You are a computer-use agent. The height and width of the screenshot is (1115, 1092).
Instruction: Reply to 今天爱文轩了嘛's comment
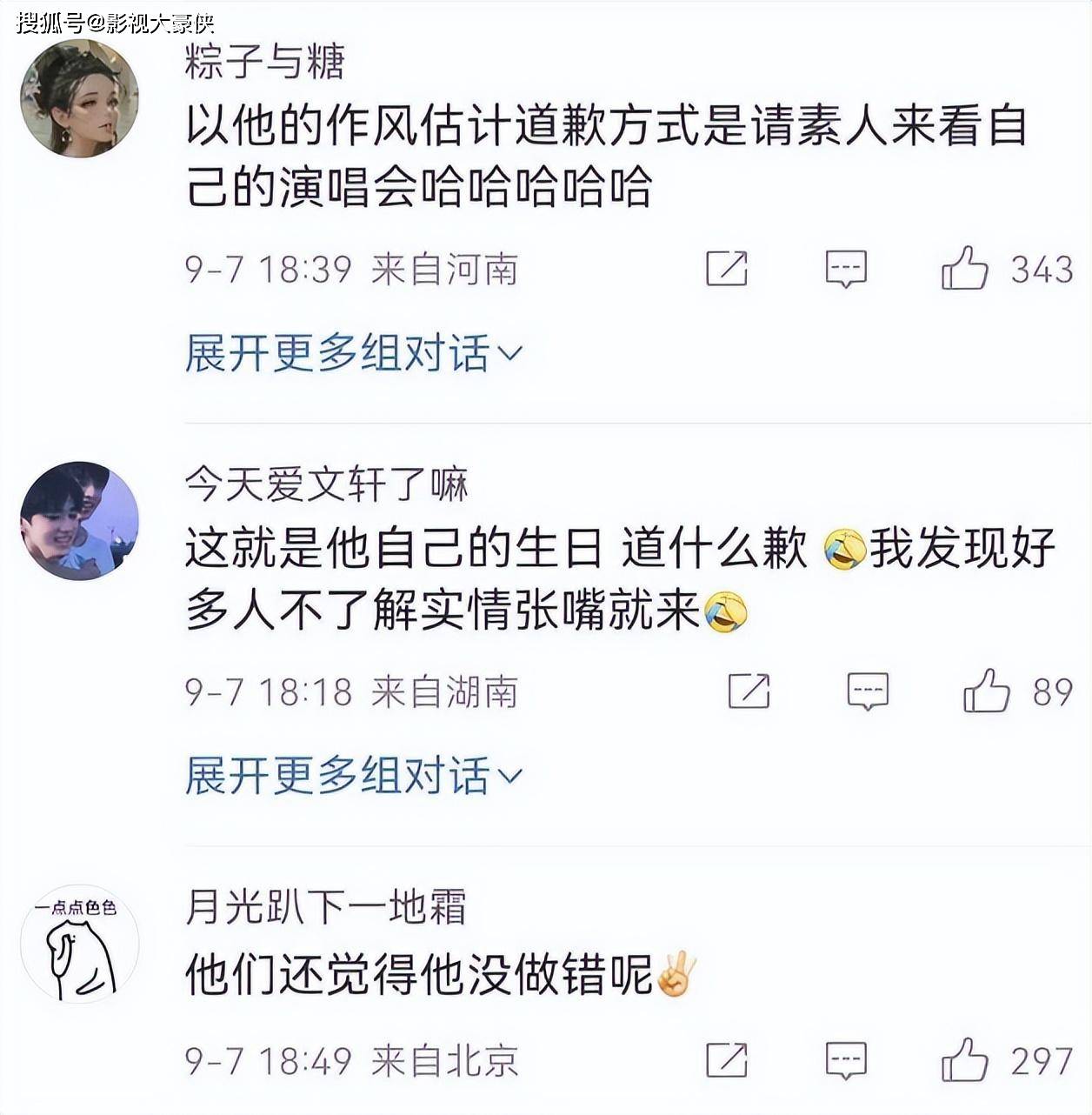coord(868,691)
